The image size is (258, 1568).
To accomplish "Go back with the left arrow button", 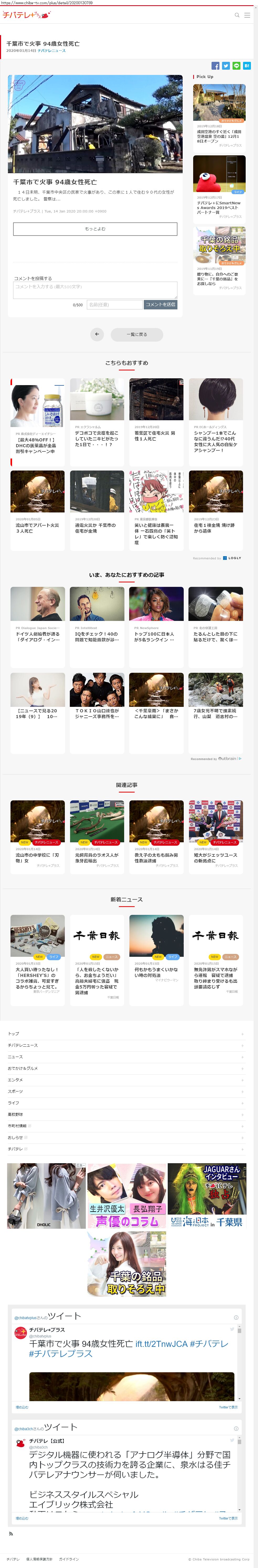I will 97,334.
